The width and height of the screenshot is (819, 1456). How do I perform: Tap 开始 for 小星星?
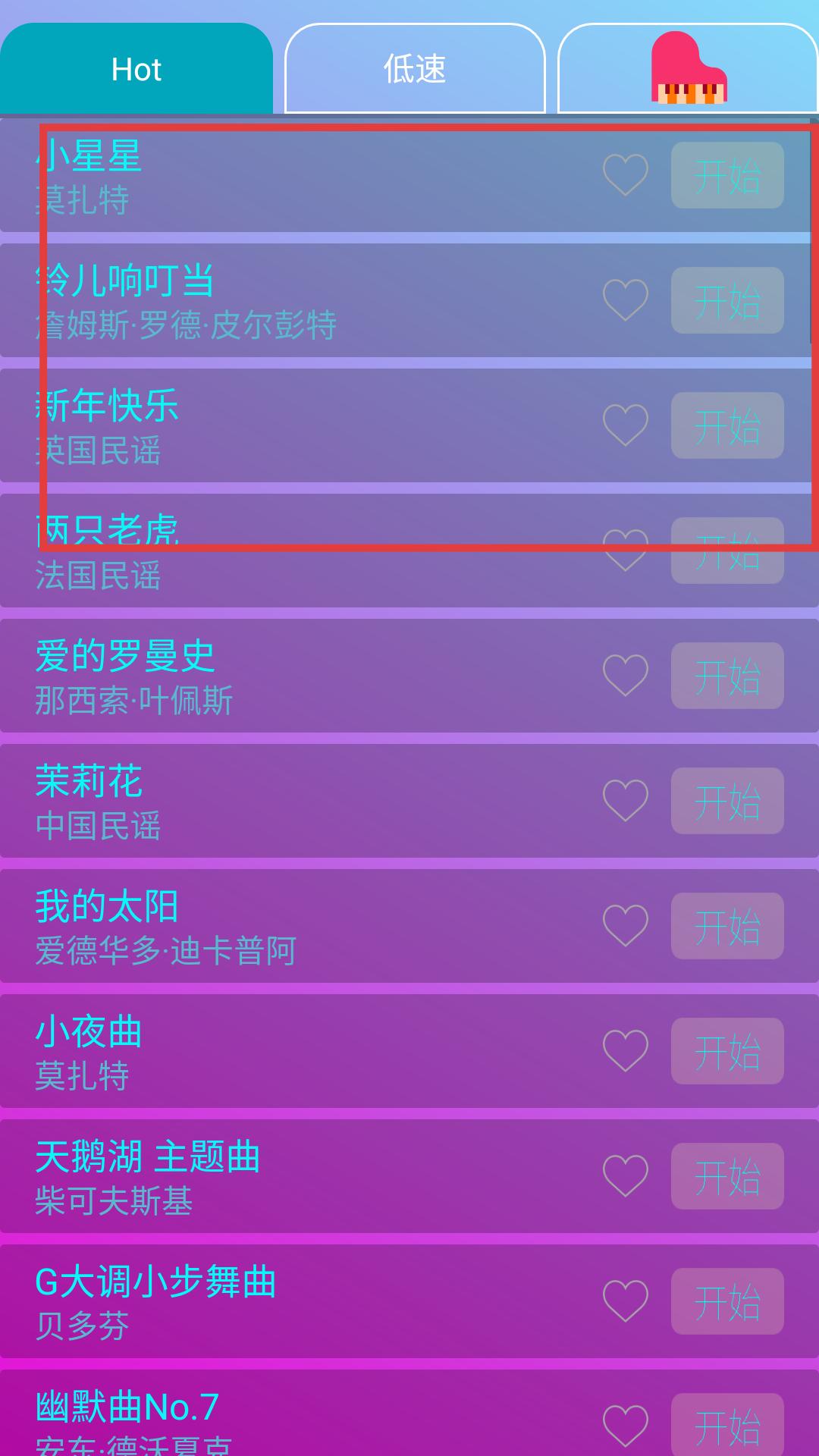click(727, 175)
